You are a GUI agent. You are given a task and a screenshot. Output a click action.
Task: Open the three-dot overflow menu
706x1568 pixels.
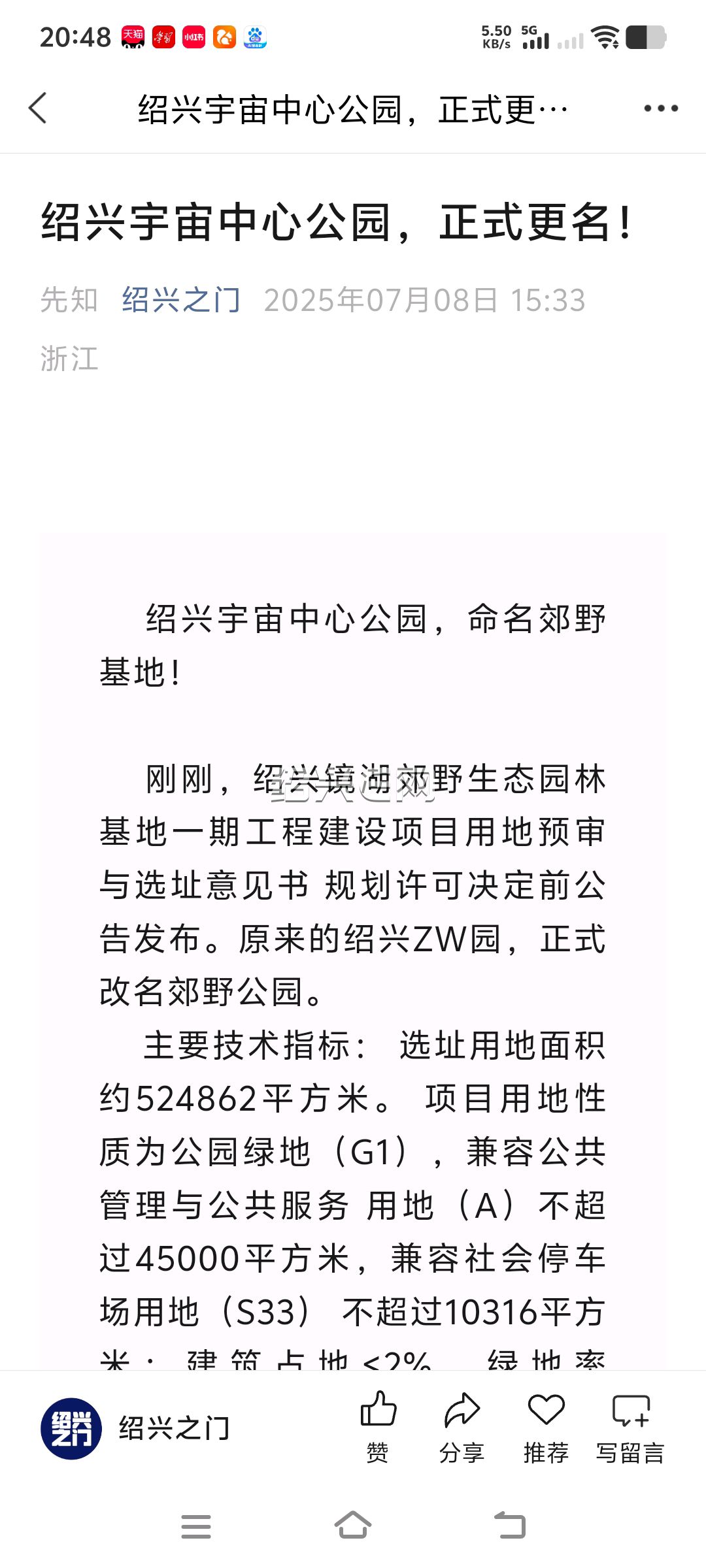coord(661,108)
